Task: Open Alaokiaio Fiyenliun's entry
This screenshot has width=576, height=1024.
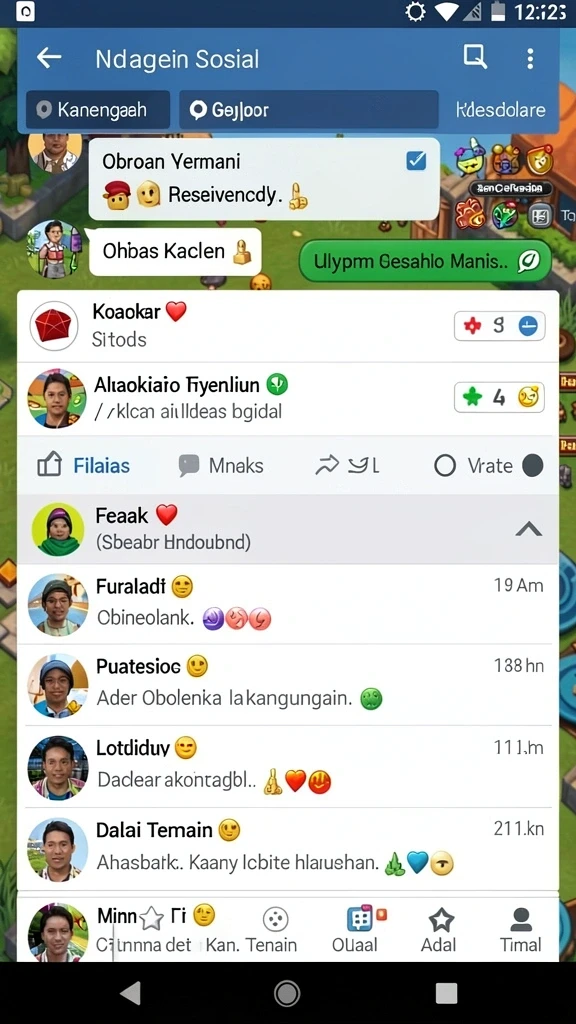Action: (288, 398)
